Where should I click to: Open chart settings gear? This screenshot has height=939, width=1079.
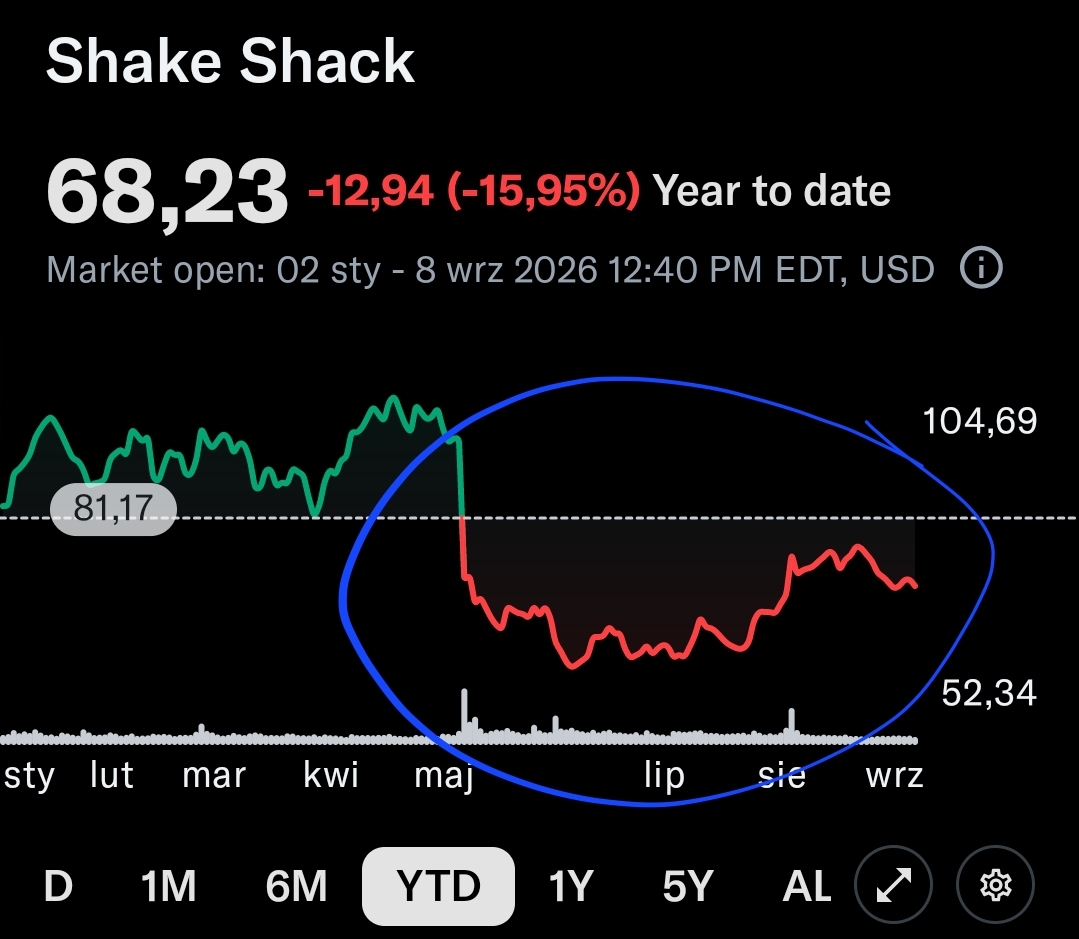pyautogui.click(x=995, y=885)
